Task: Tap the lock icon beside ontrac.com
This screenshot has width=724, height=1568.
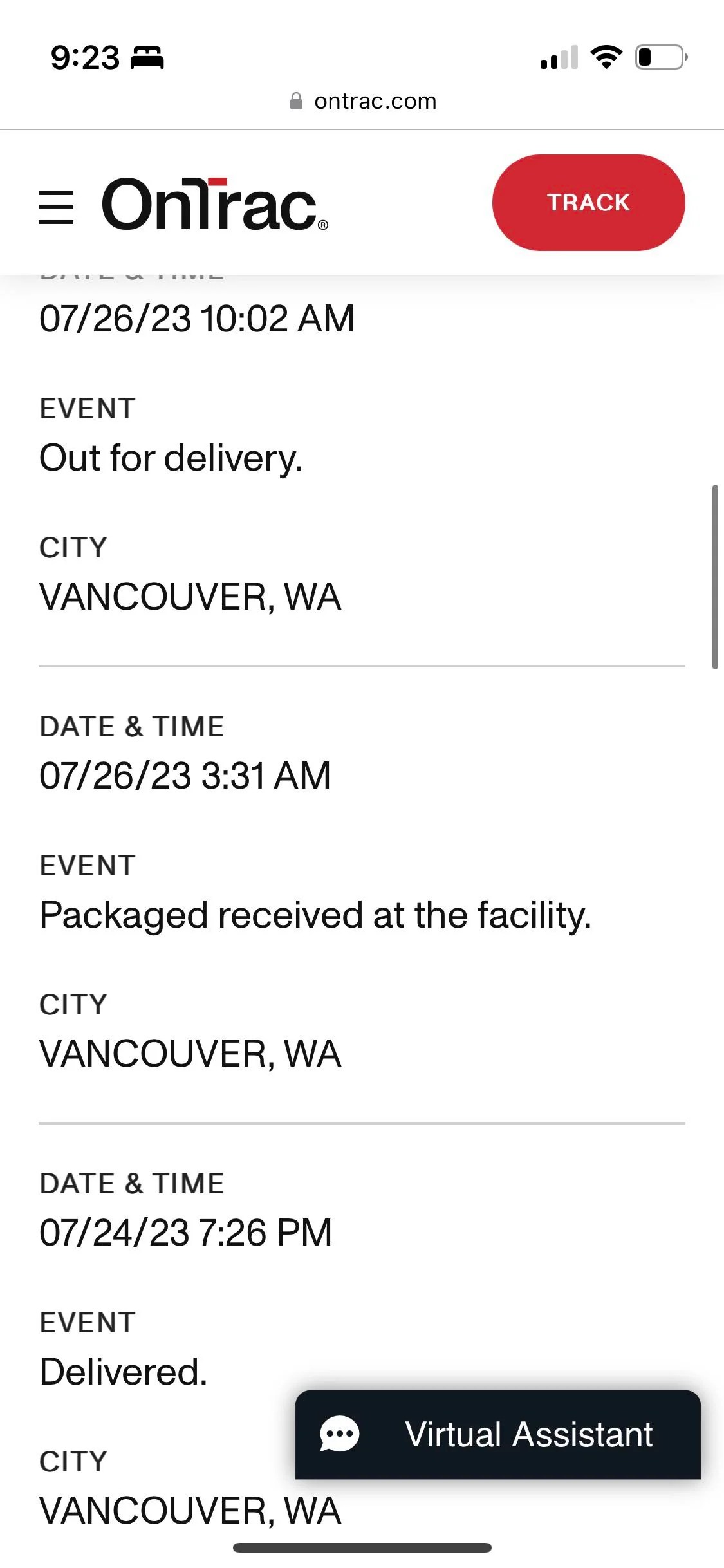Action: 297,100
